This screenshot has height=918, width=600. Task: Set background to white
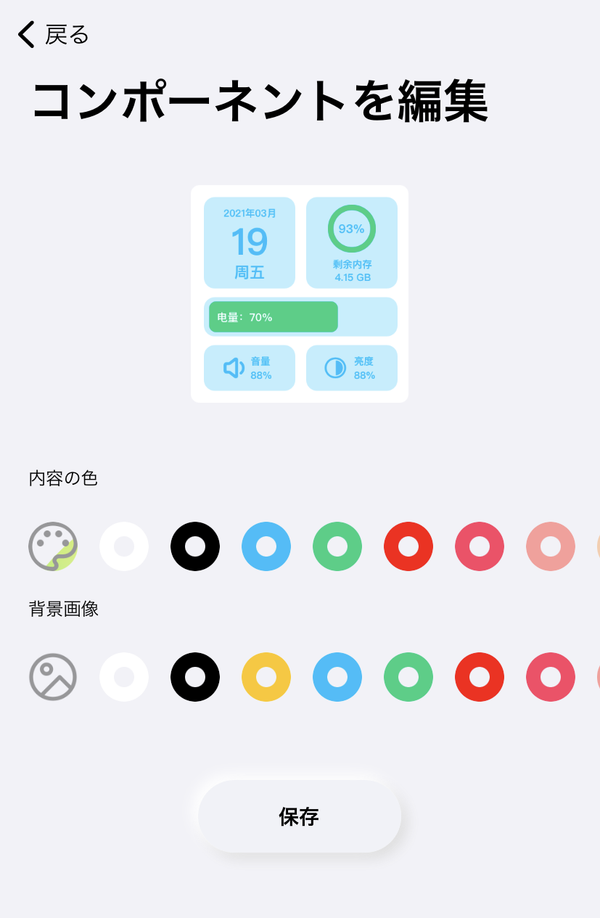point(124,677)
